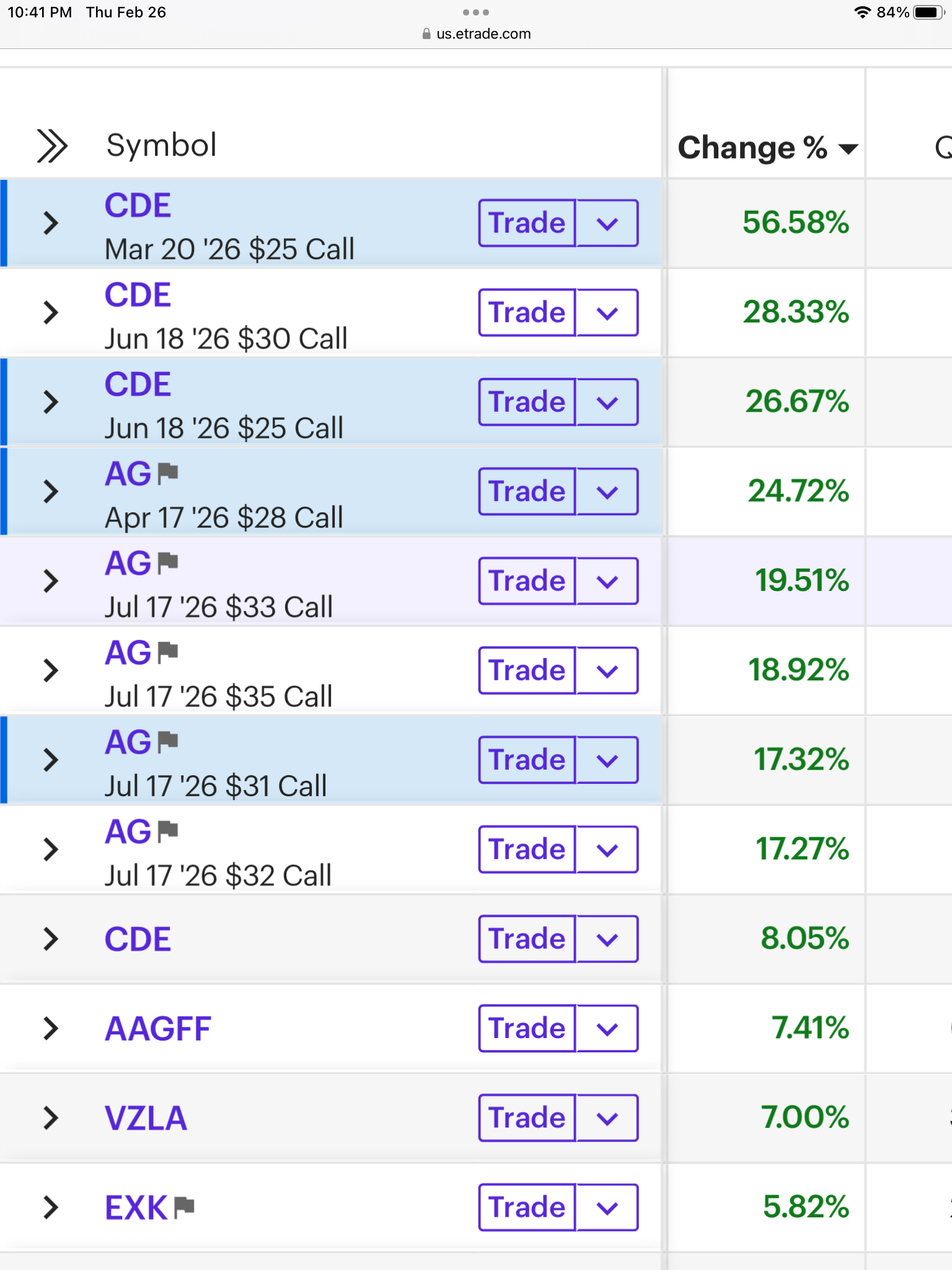This screenshot has width=952, height=1270.
Task: Expand all rows with double chevron
Action: pyautogui.click(x=52, y=146)
